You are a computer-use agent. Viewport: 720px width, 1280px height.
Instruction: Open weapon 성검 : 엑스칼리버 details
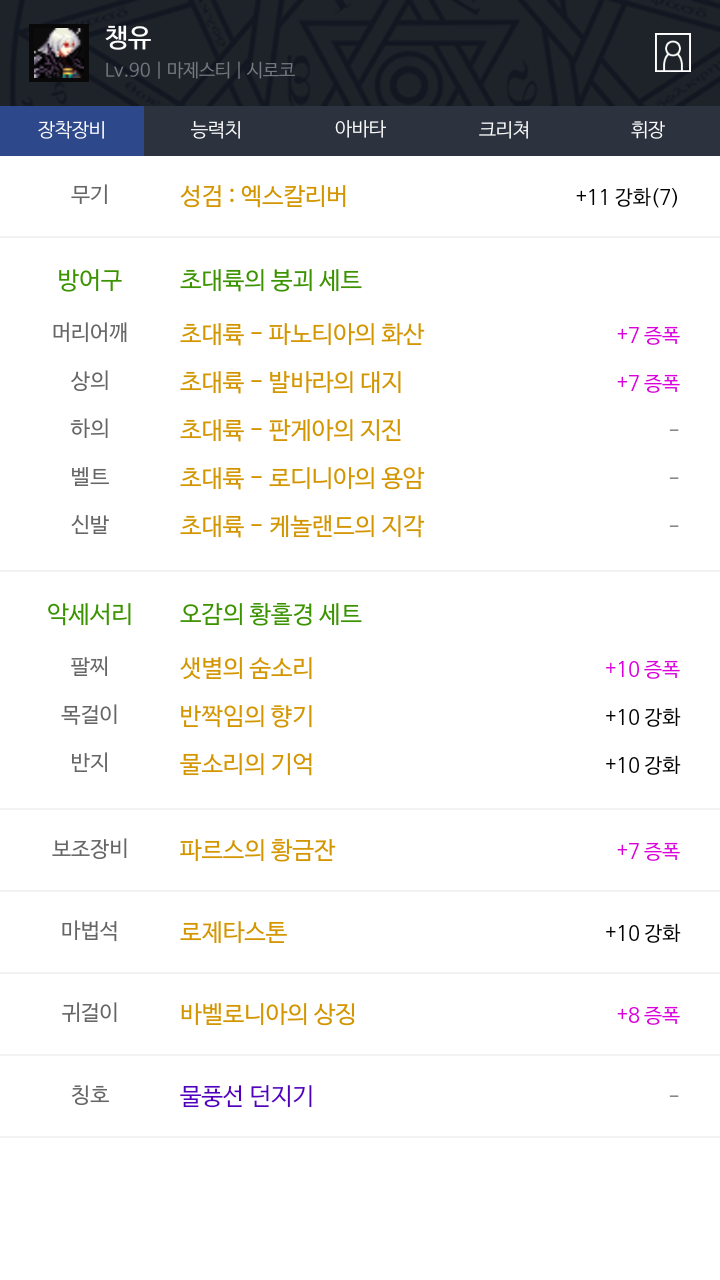[x=263, y=196]
